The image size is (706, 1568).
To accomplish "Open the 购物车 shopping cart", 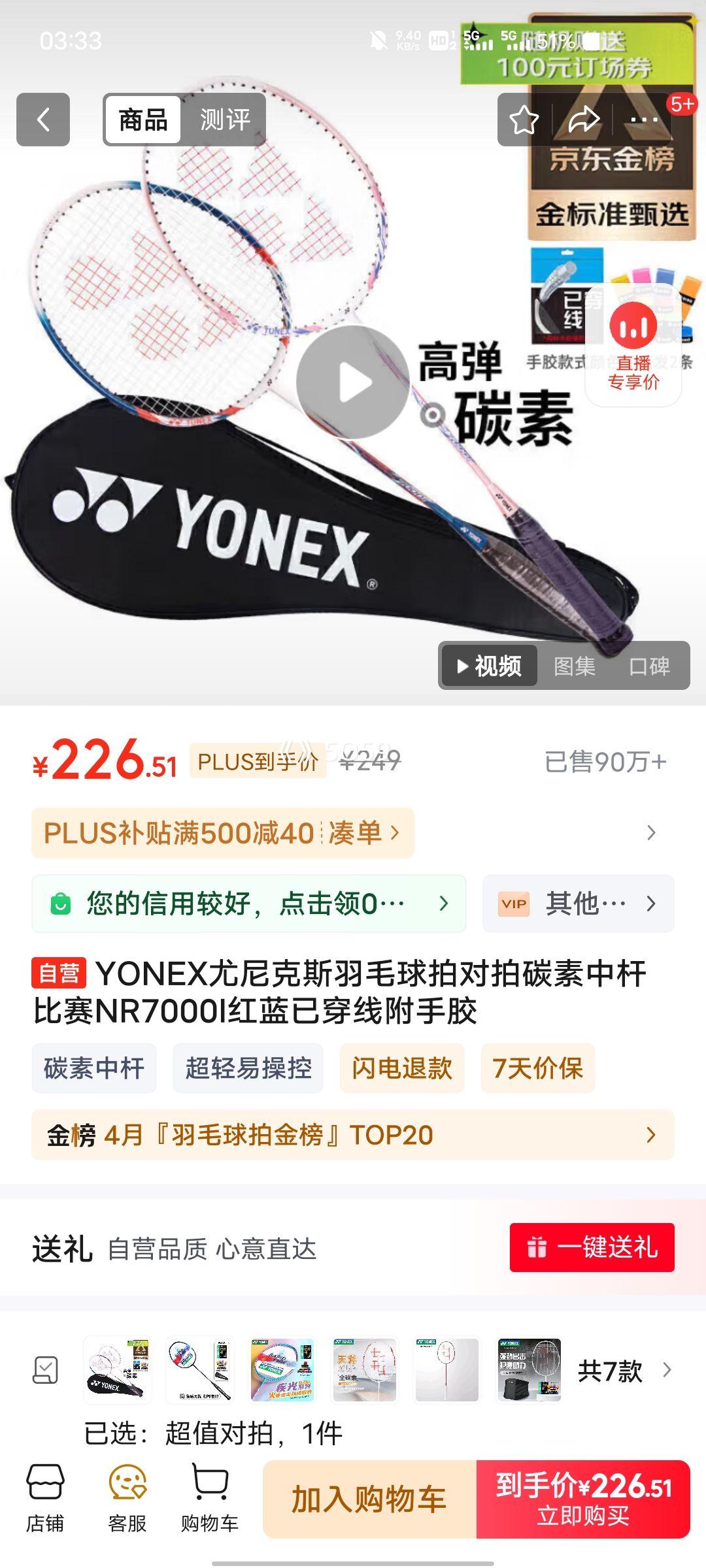I will pyautogui.click(x=210, y=1499).
